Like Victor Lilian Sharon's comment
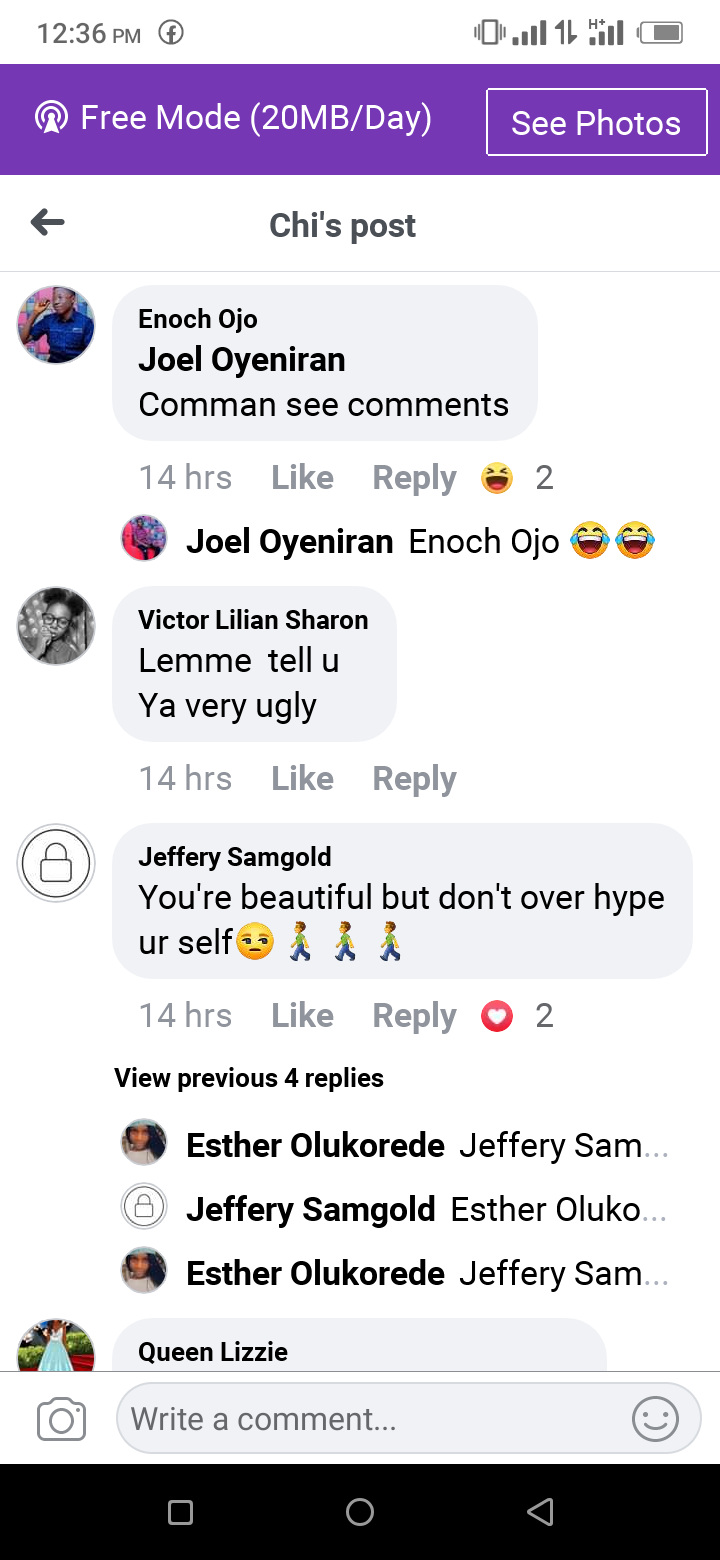 coord(302,778)
